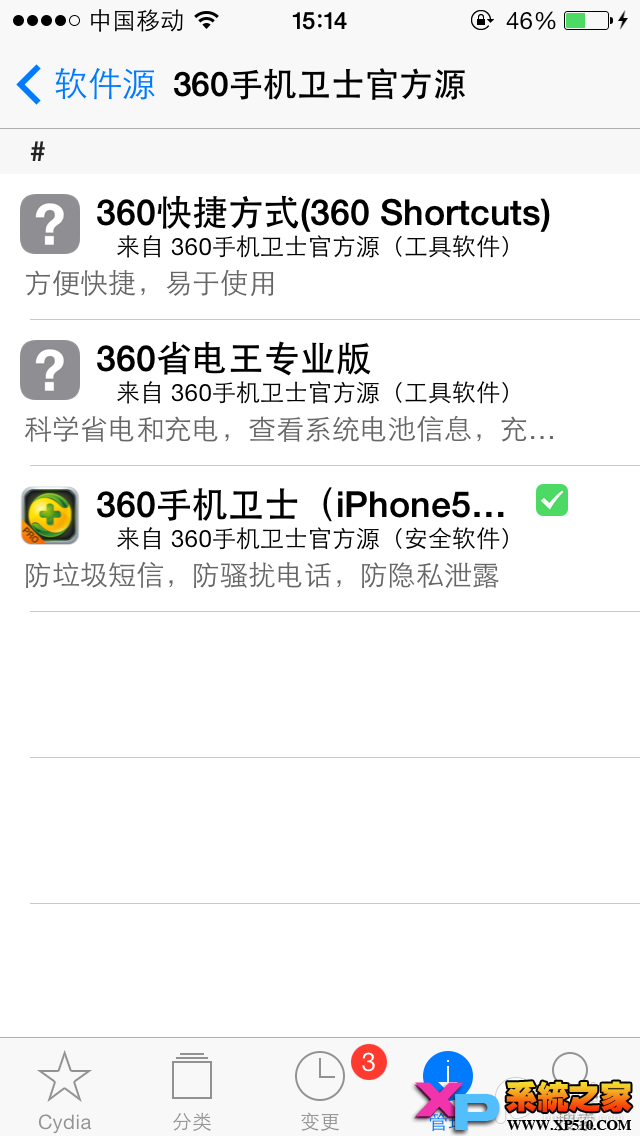Viewport: 640px width, 1136px height.
Task: Open 360快捷方式(360 Shortcuts) package
Action: 320,246
